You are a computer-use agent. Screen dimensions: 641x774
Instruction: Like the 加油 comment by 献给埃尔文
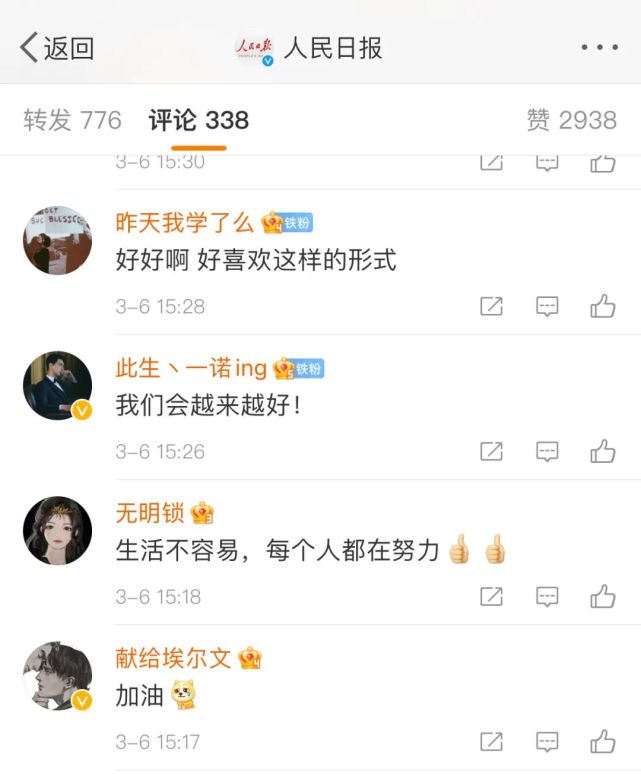click(602, 742)
